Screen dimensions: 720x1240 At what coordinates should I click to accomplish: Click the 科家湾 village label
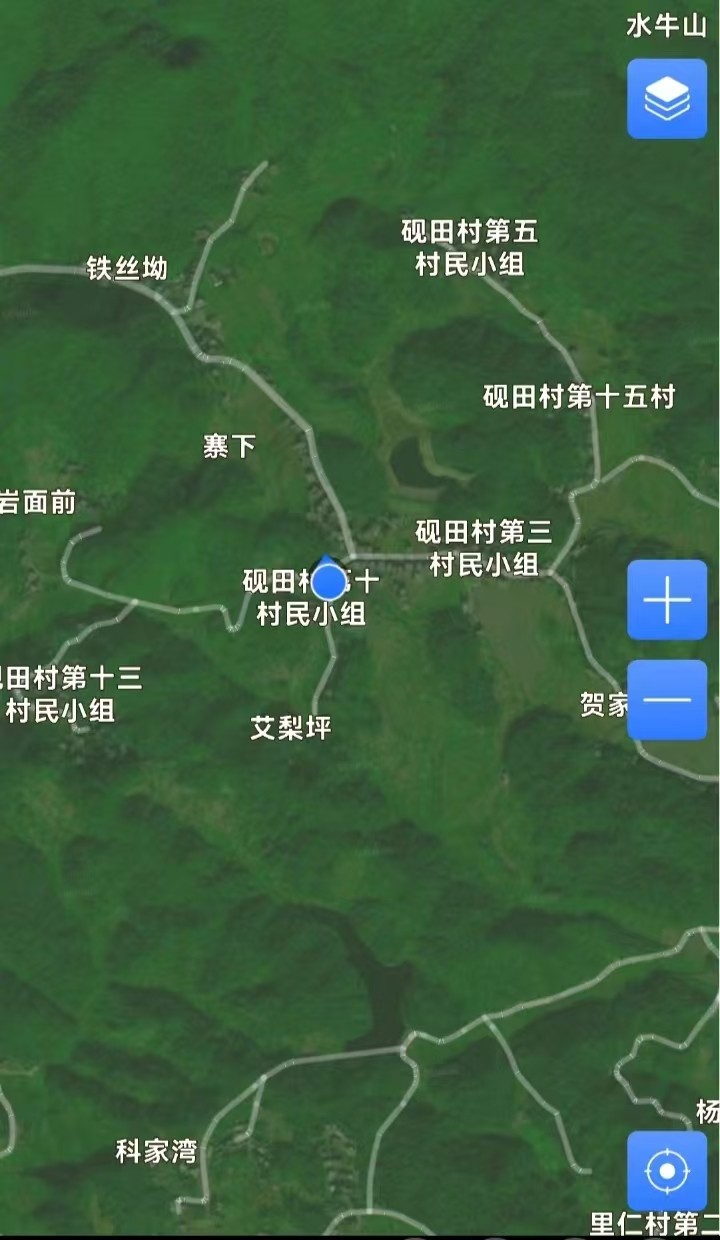156,1151
